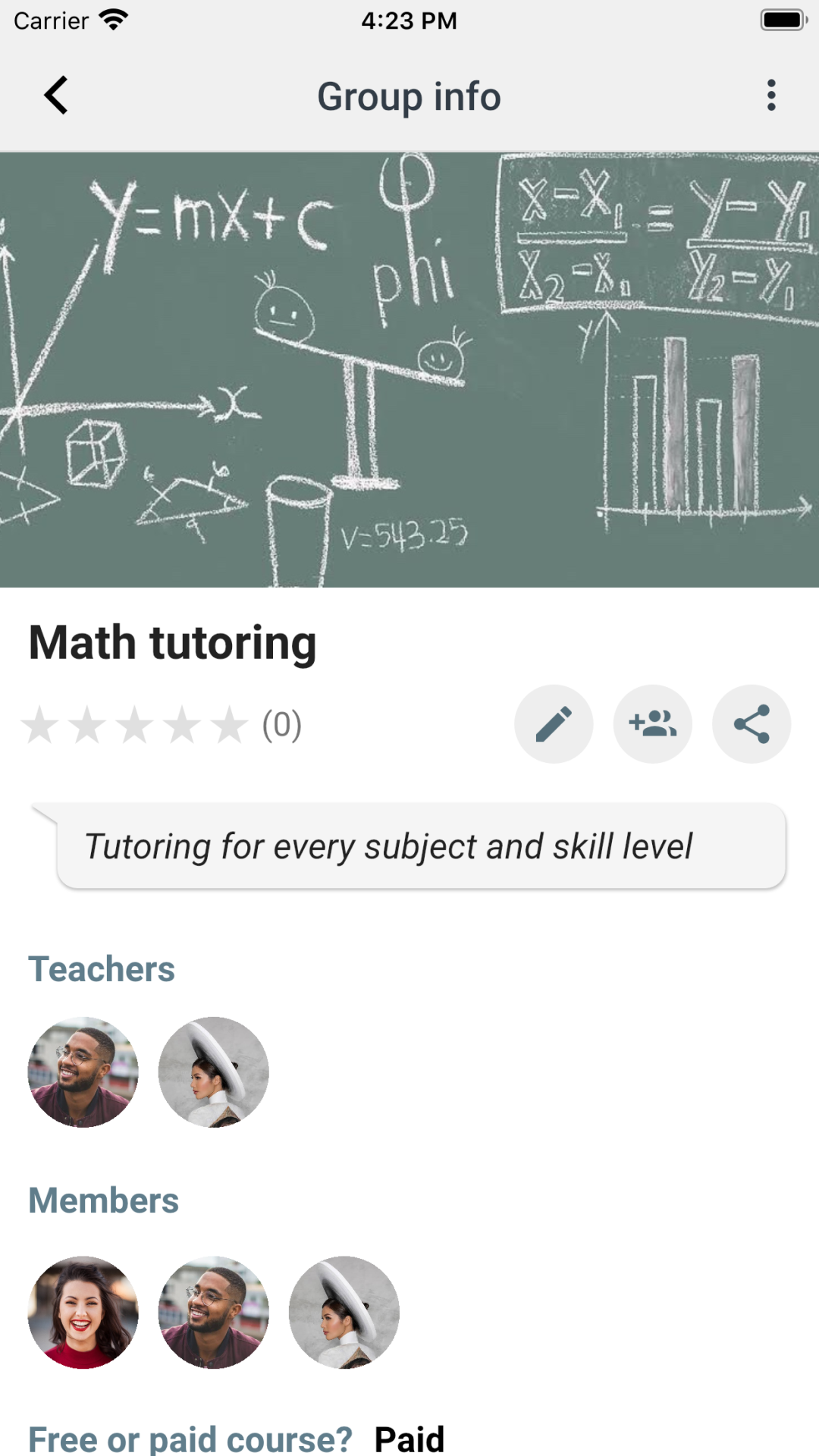Share the Math tutoring group
The width and height of the screenshot is (819, 1456).
tap(752, 724)
